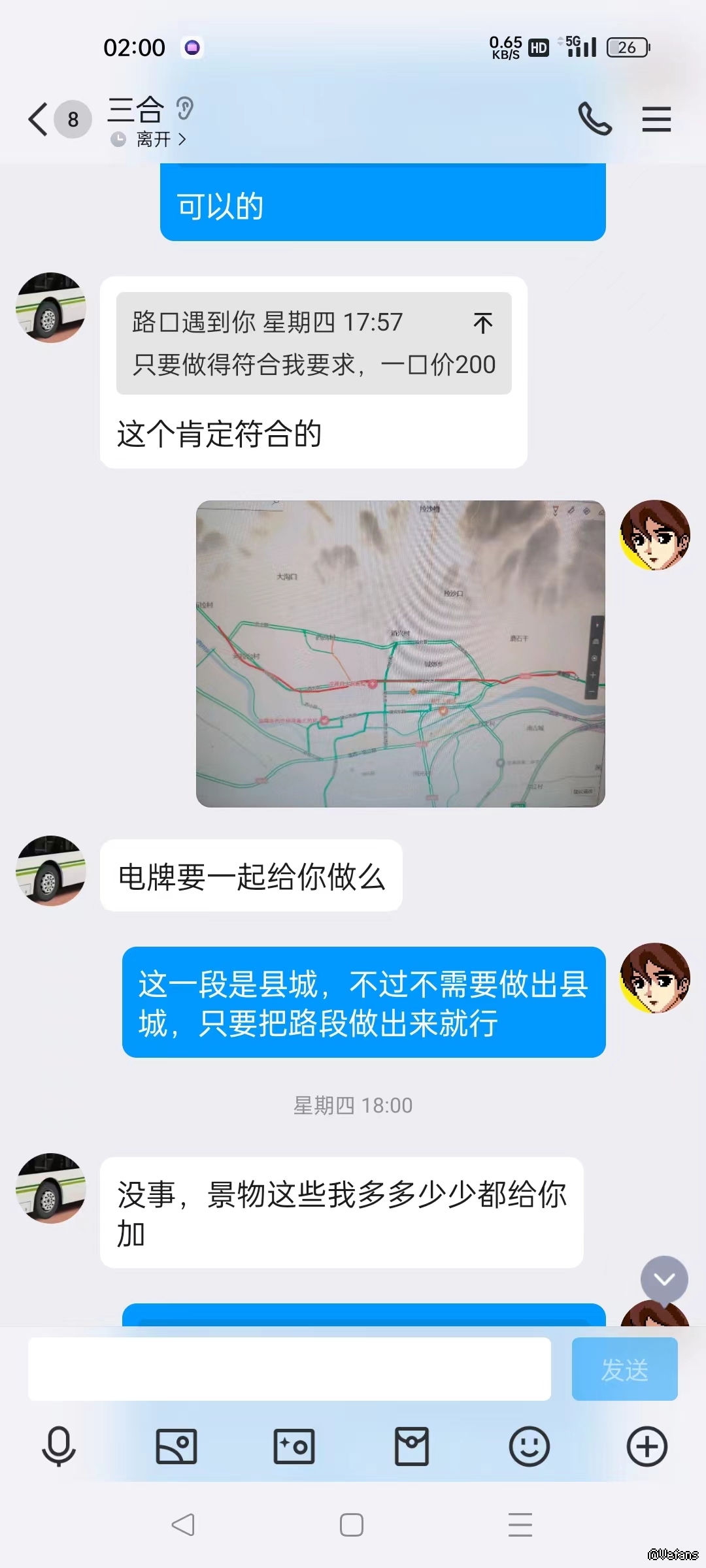Tap the 发送 send button

pos(624,1369)
